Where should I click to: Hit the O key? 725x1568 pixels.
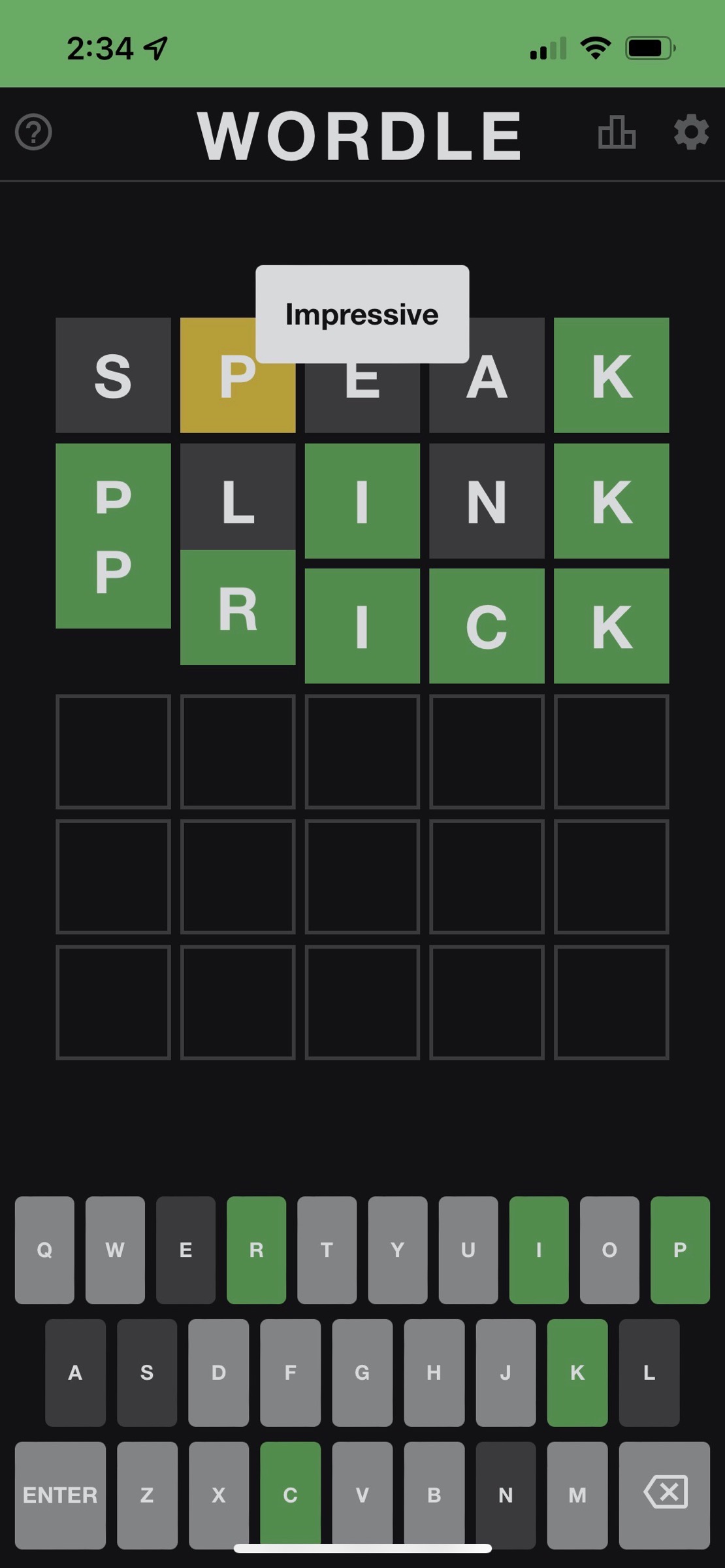pos(609,1249)
